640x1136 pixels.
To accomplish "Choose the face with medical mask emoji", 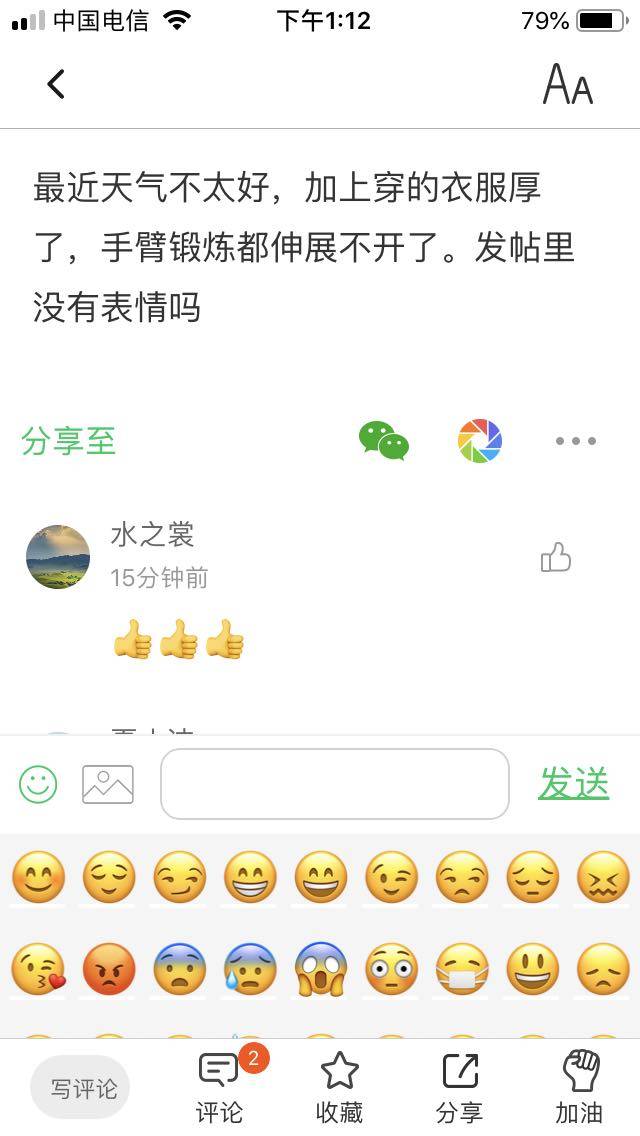I will pos(462,969).
